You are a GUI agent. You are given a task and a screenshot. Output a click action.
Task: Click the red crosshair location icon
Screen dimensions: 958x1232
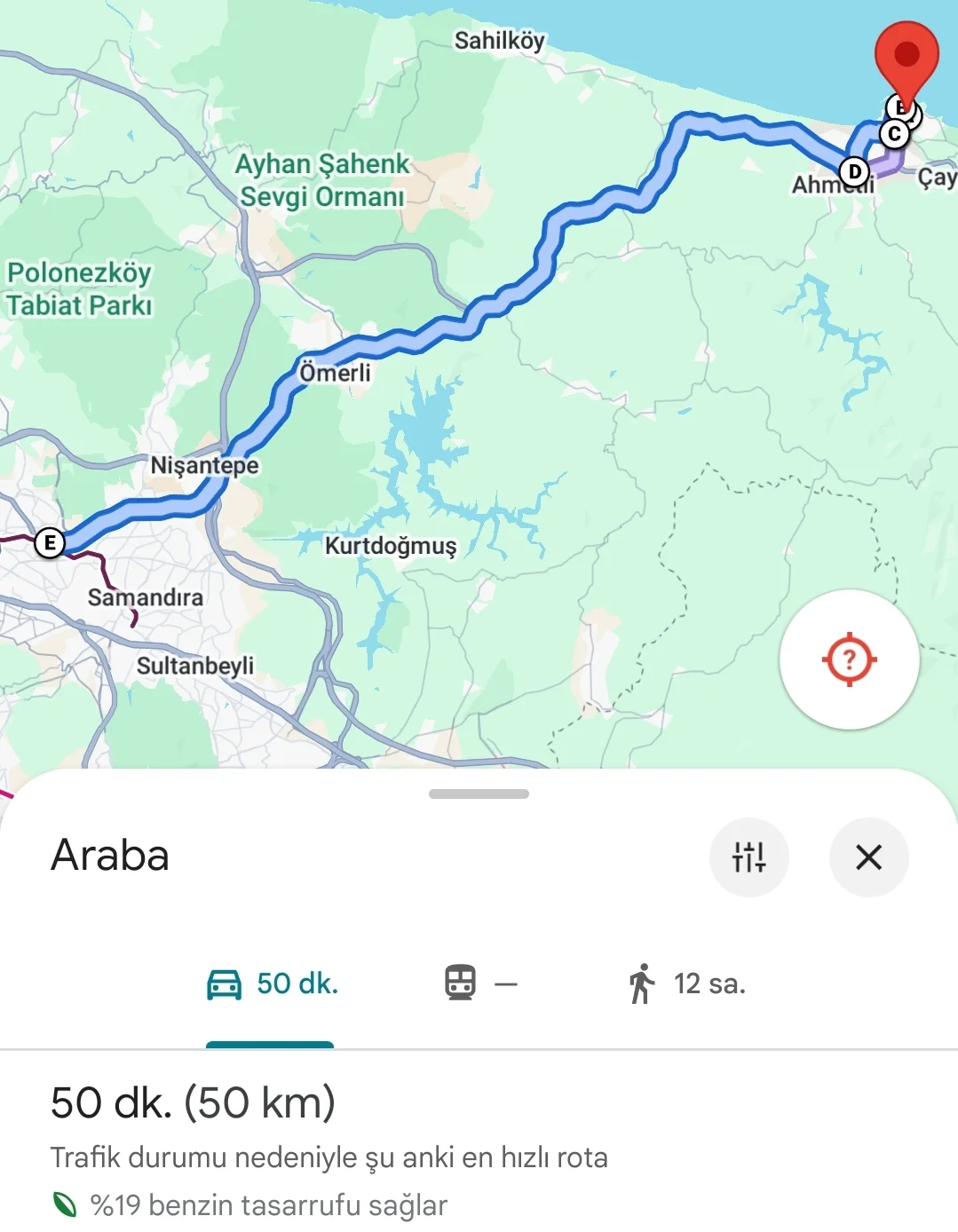(850, 658)
